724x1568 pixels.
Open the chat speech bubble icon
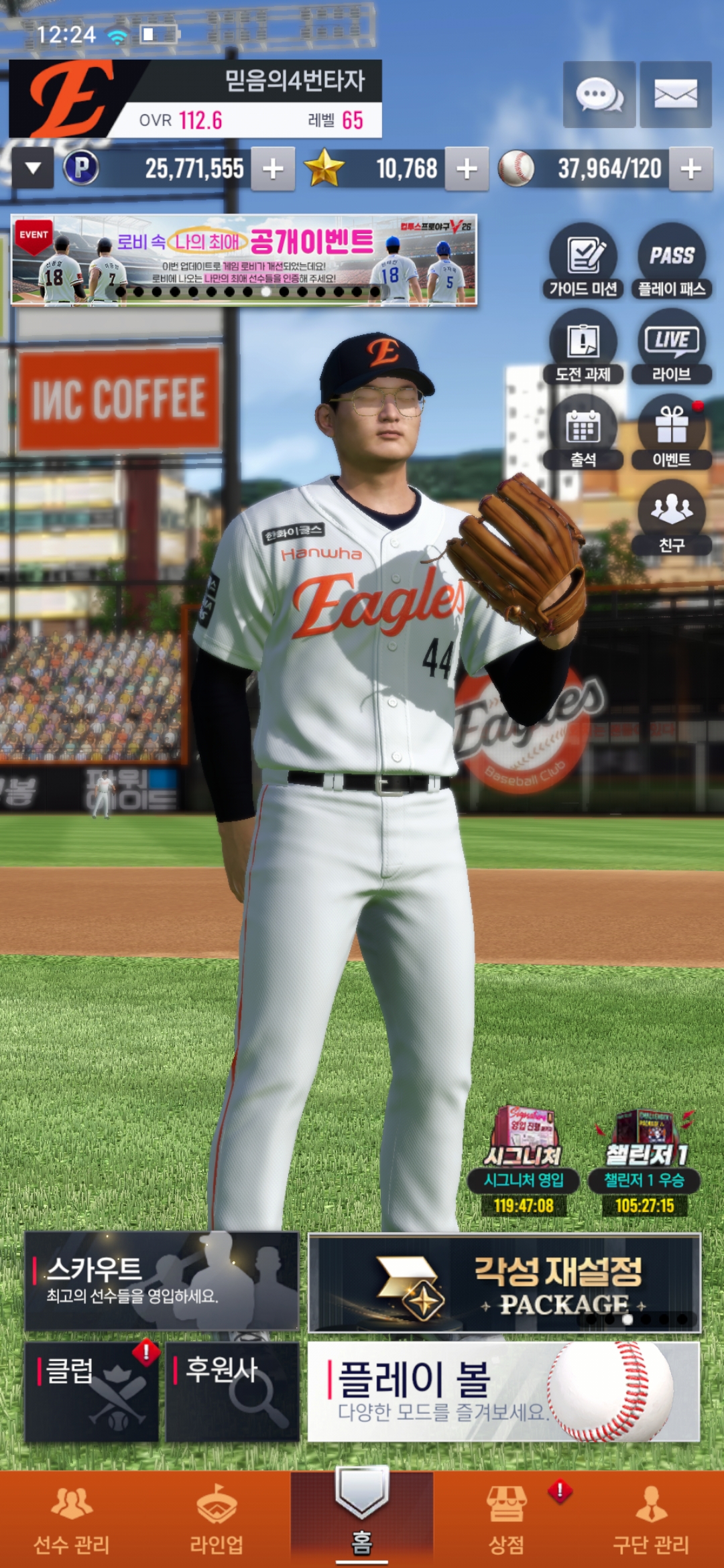(x=599, y=94)
